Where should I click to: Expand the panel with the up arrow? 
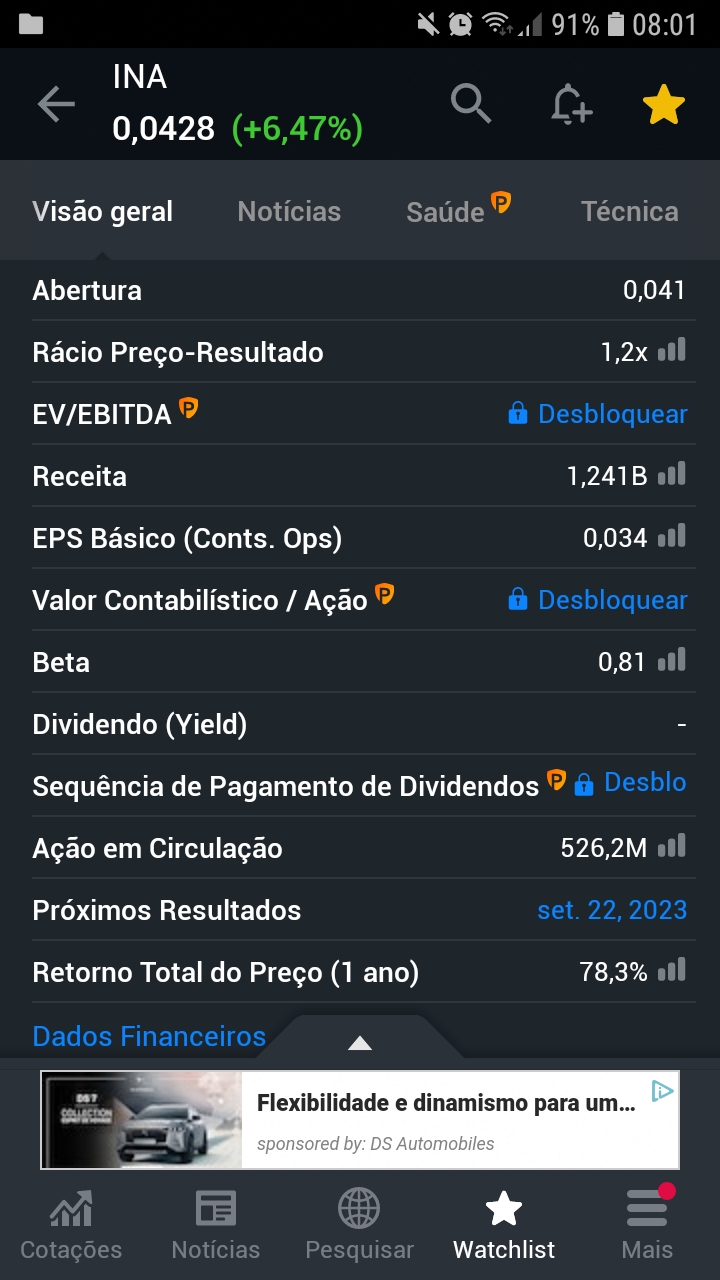point(360,1042)
